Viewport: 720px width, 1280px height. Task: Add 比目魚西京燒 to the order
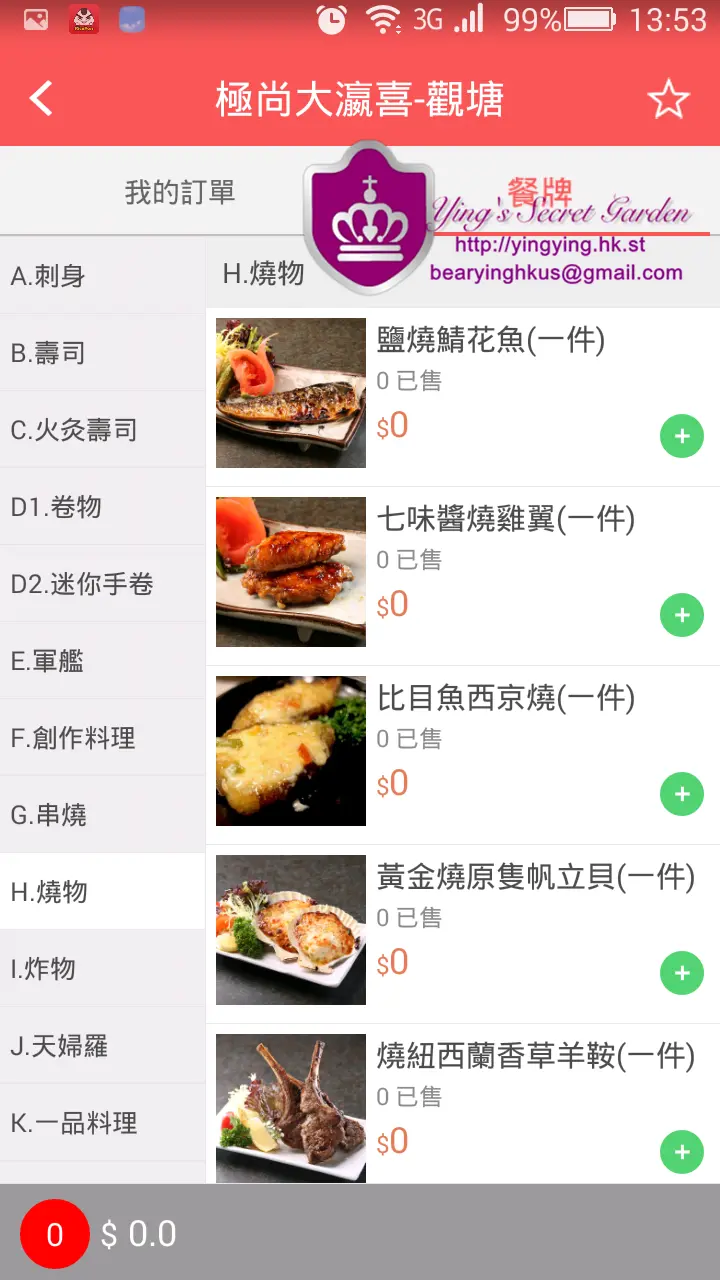[682, 794]
